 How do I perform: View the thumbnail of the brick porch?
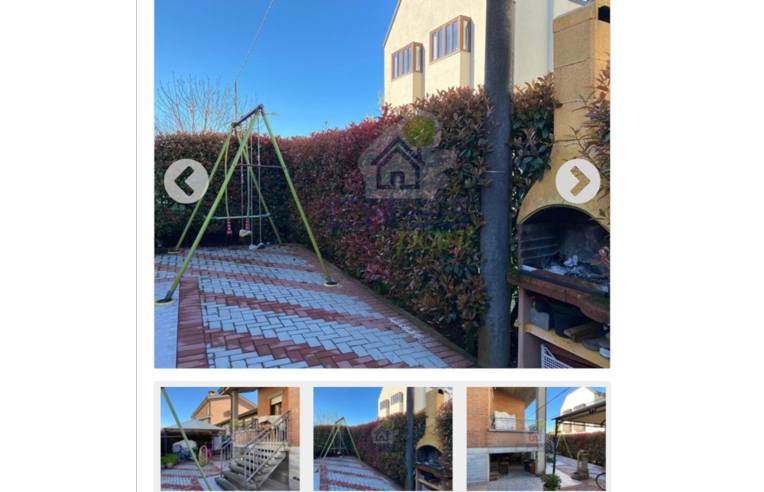point(535,438)
